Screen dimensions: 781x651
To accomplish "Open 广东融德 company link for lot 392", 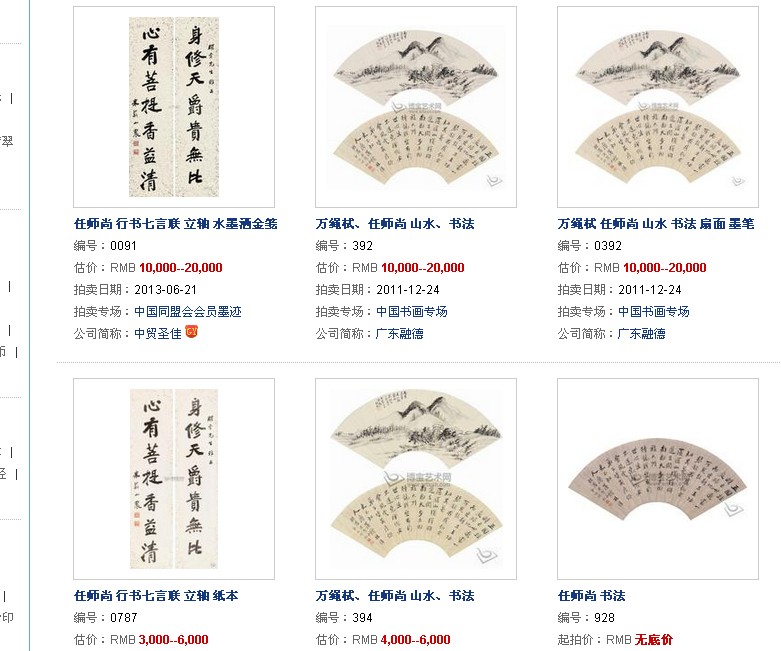I will [399, 334].
